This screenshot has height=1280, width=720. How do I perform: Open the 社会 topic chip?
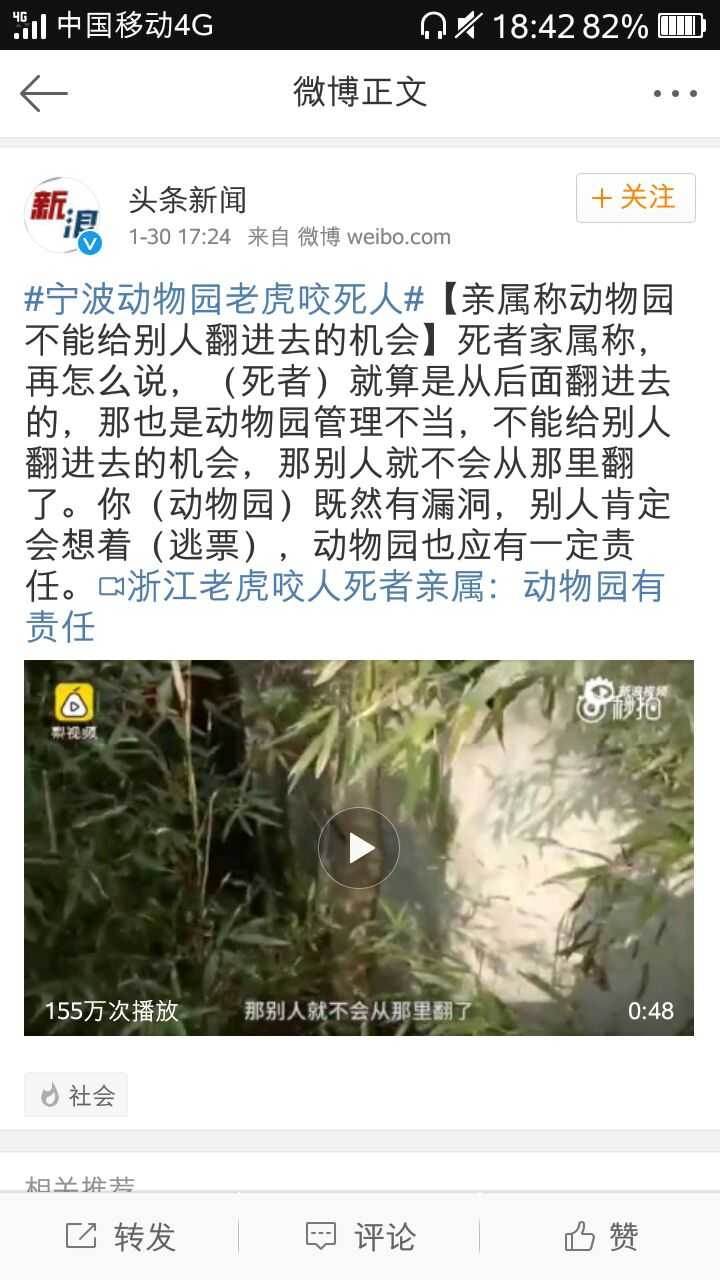[x=76, y=1095]
